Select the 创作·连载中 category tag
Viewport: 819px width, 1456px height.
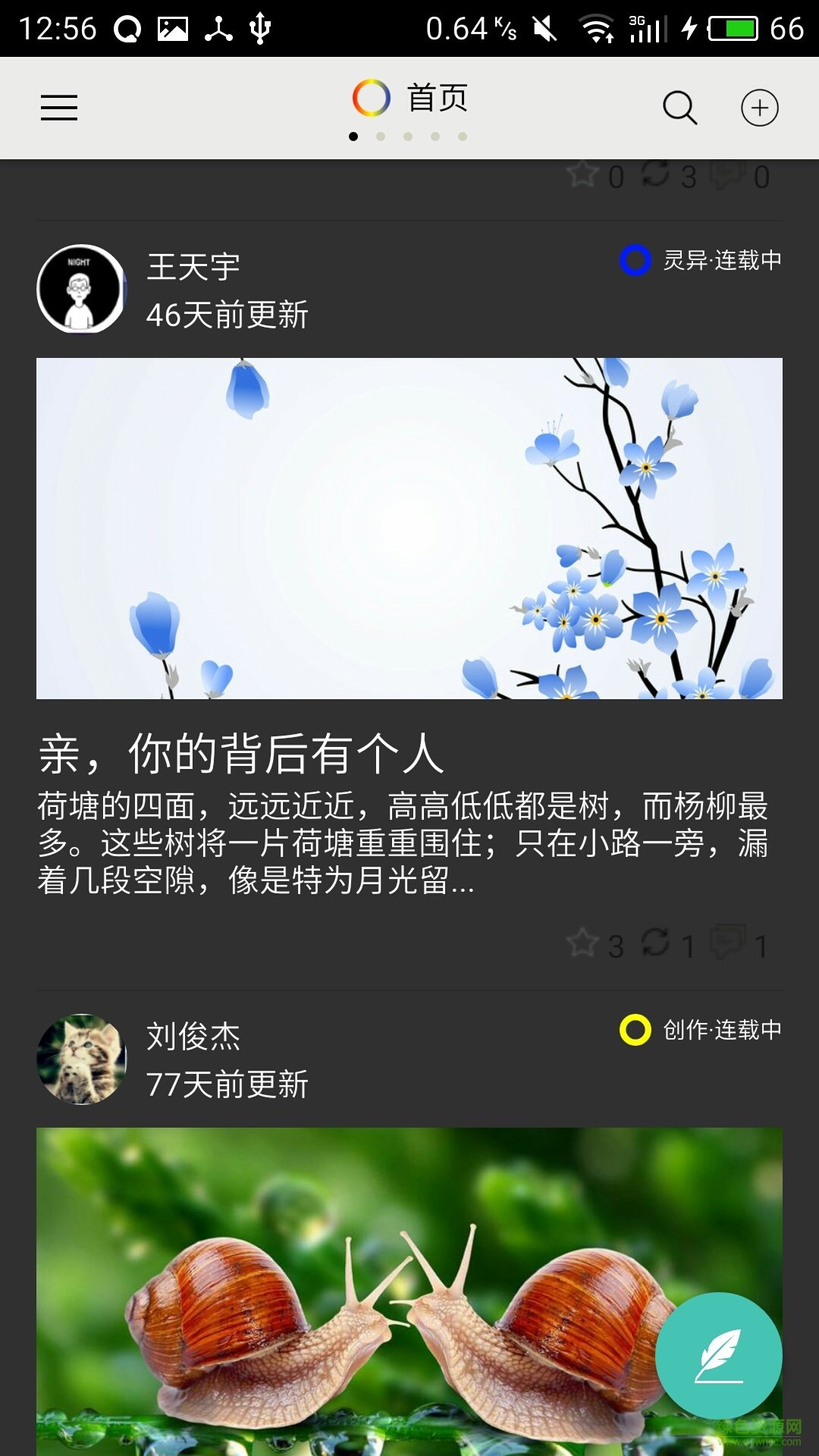pos(701,1030)
